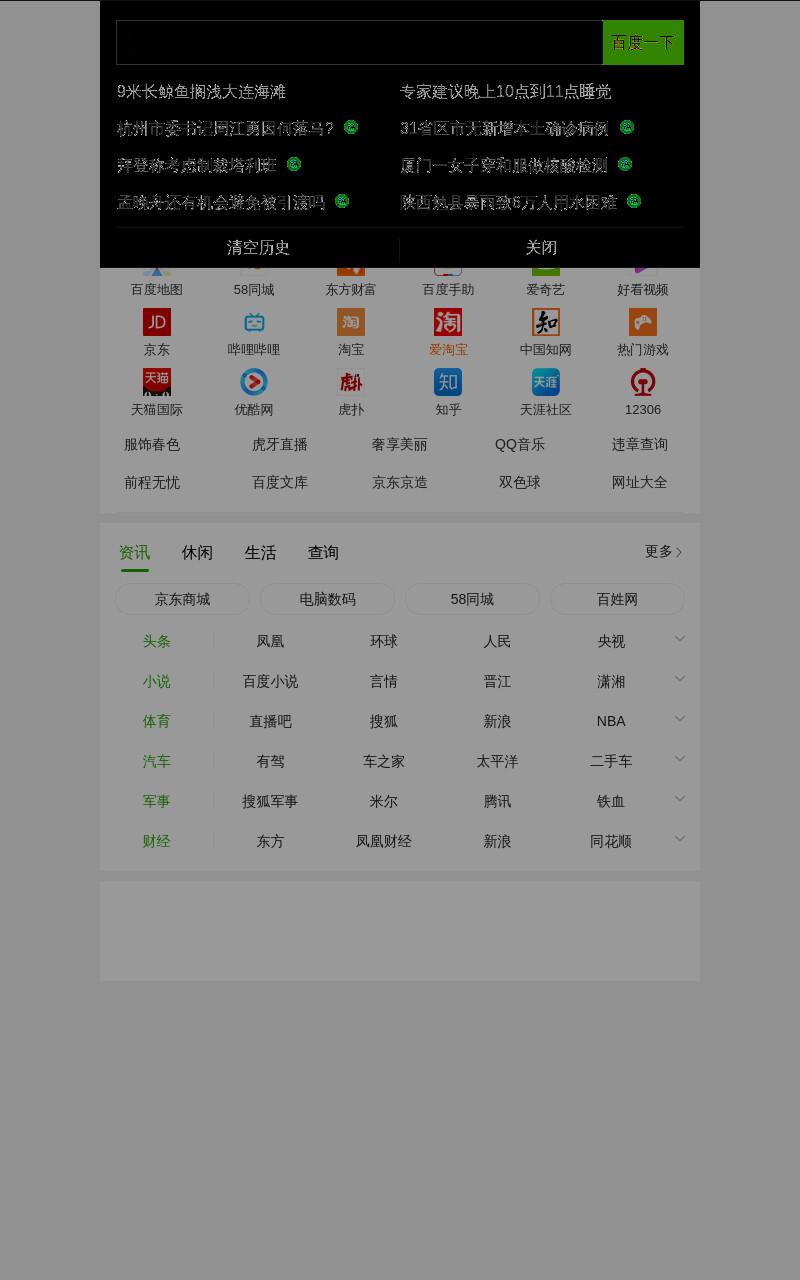The image size is (800, 1280).
Task: Switch to the 查询 tab
Action: (x=323, y=552)
